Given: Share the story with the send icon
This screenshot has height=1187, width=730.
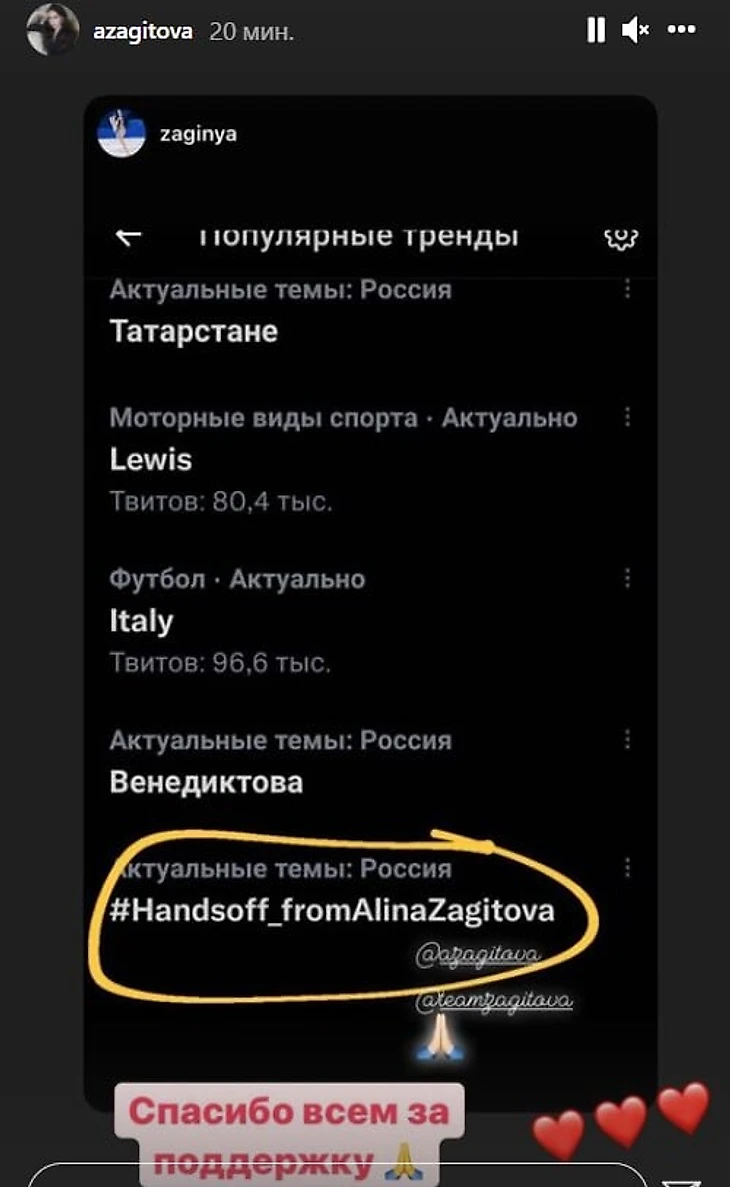Looking at the screenshot, I should [x=689, y=1177].
